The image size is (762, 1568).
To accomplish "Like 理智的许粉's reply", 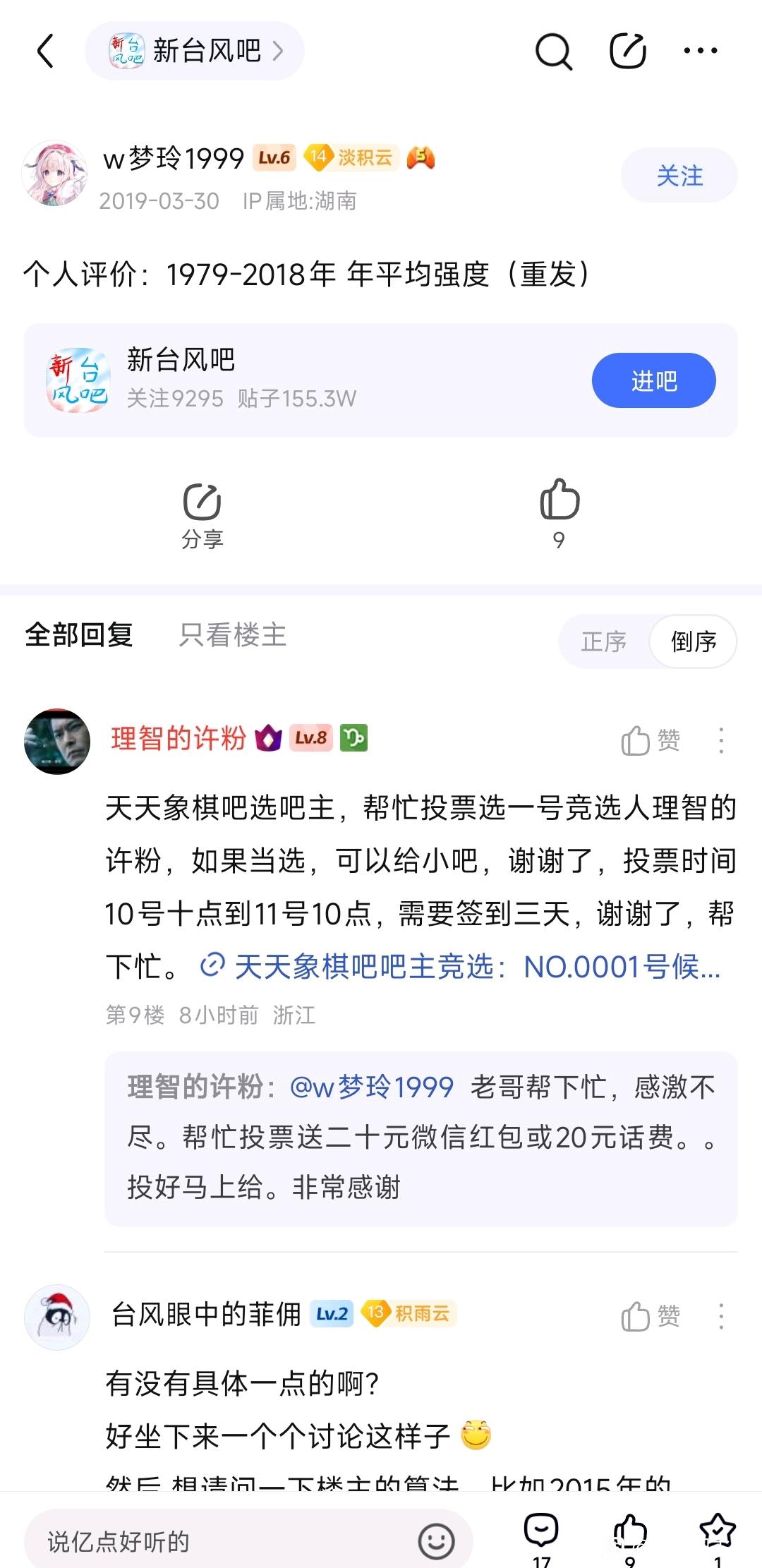I will 650,741.
